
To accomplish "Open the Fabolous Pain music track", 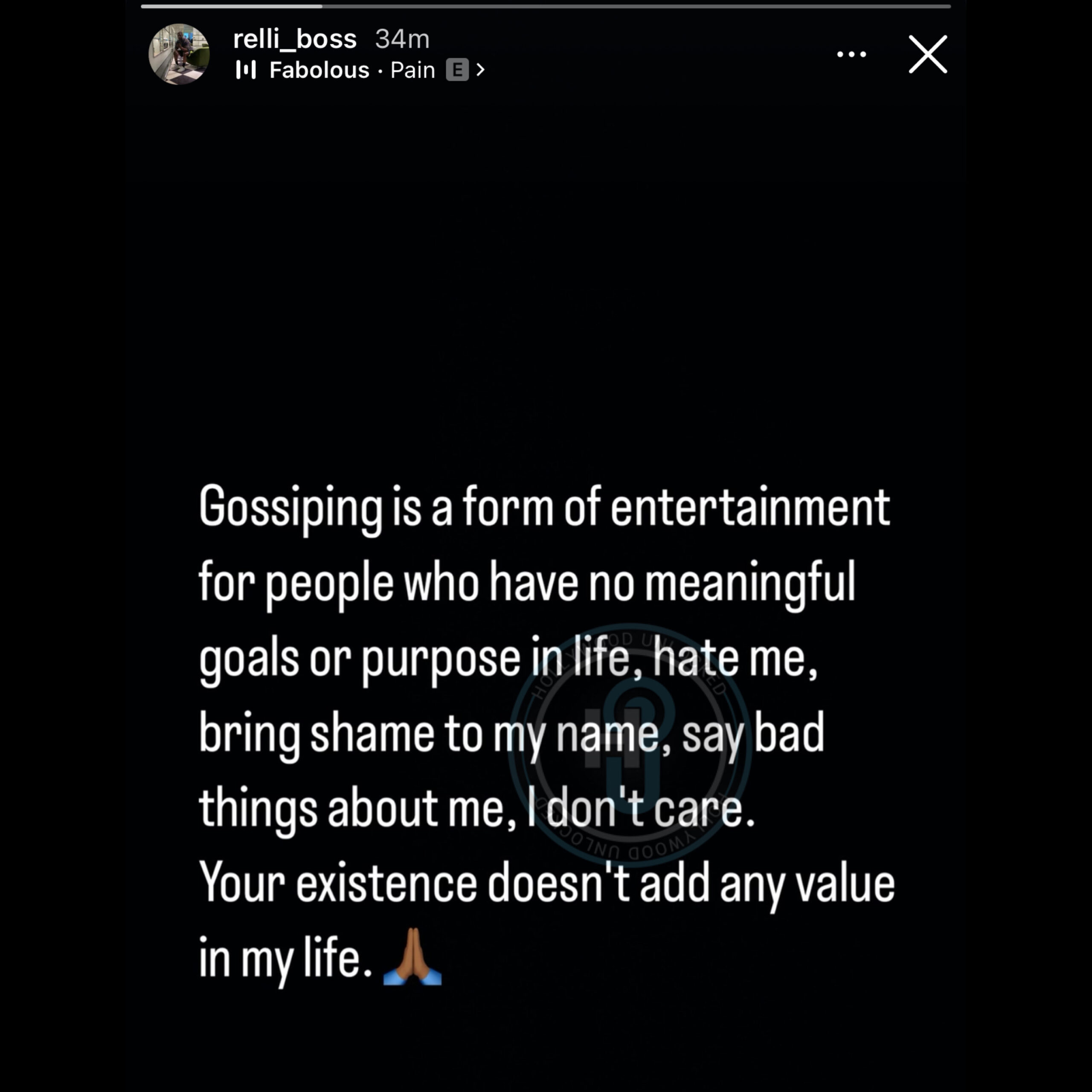I will click(360, 71).
